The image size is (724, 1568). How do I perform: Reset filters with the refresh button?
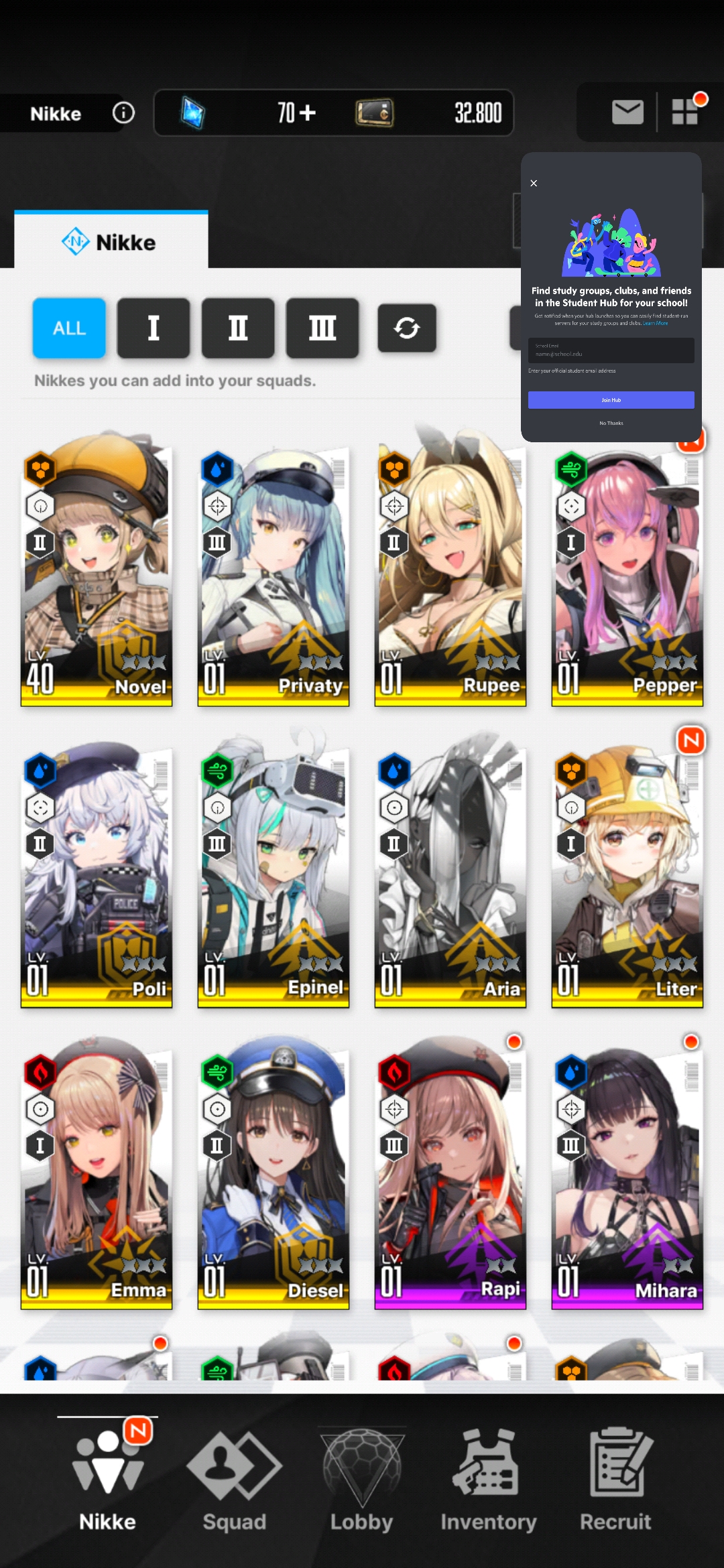tap(407, 328)
